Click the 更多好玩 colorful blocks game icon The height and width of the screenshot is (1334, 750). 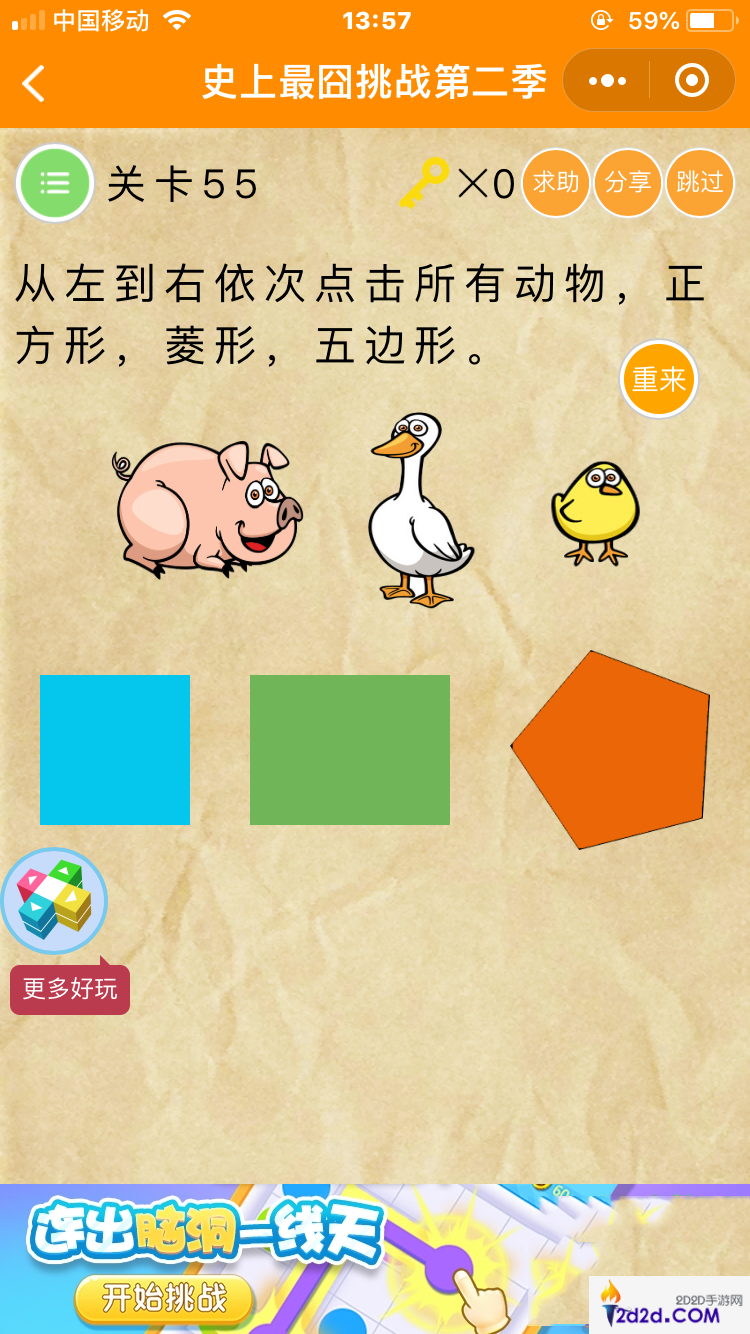(x=55, y=900)
